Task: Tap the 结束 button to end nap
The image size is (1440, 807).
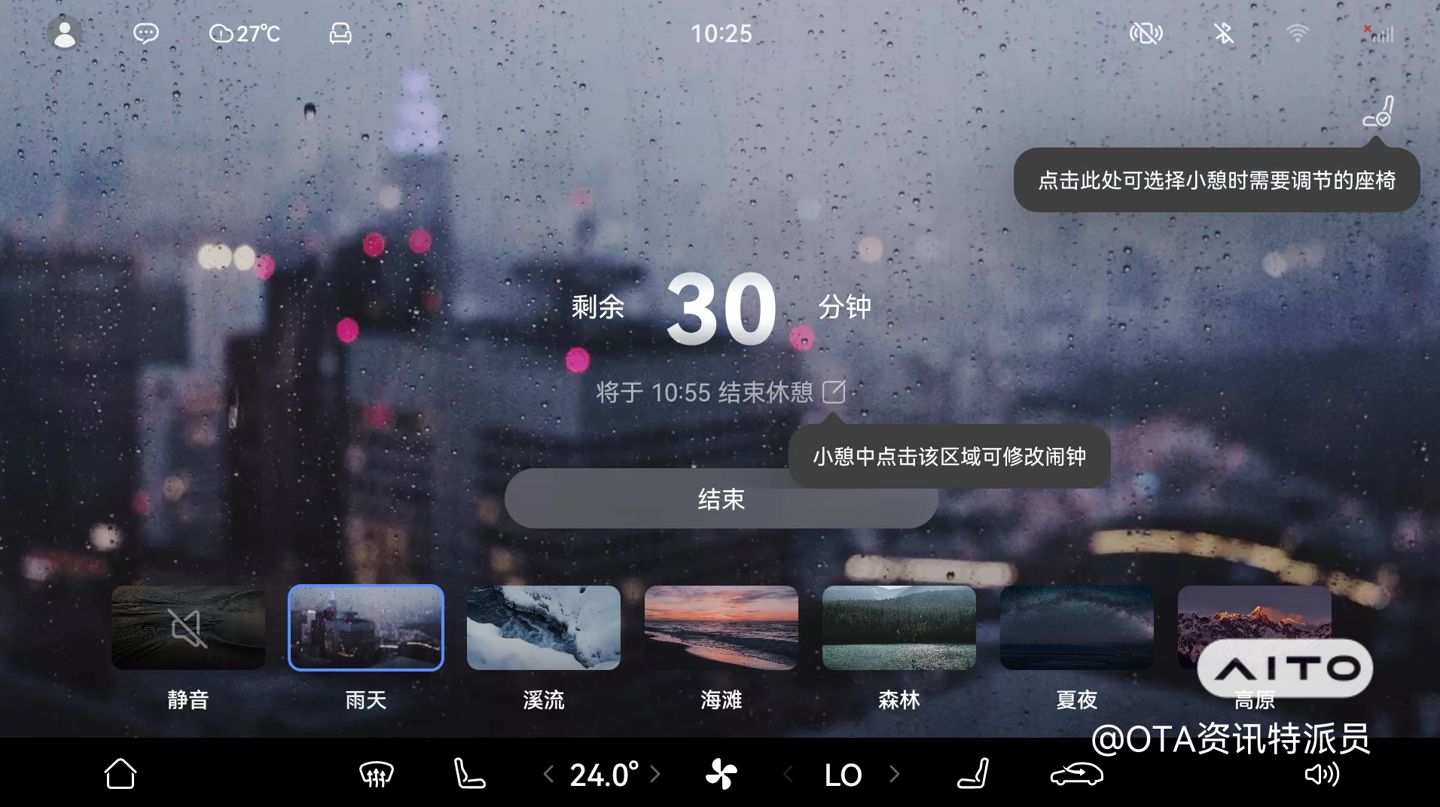Action: (721, 498)
